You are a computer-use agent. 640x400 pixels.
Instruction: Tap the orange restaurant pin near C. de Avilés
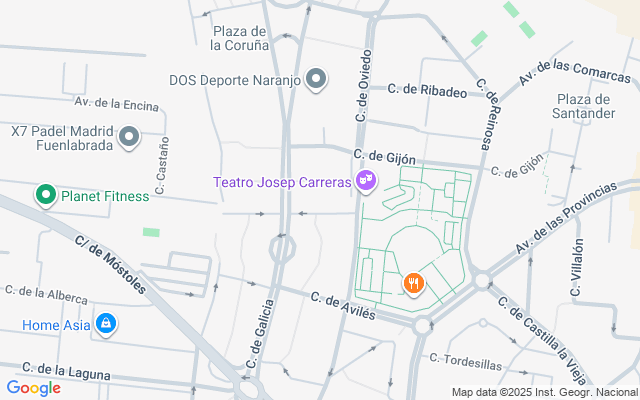(414, 283)
